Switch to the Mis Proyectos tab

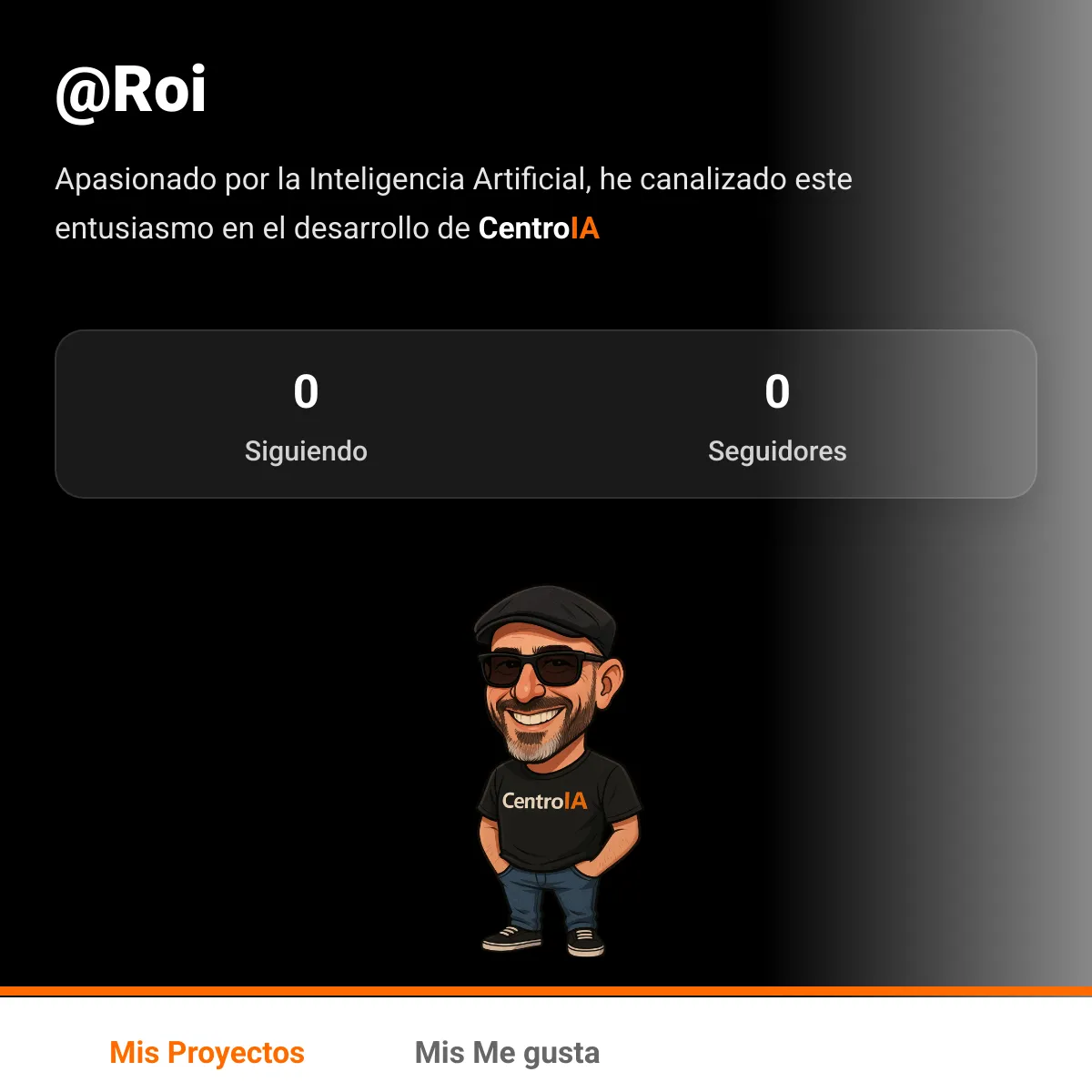207,1053
